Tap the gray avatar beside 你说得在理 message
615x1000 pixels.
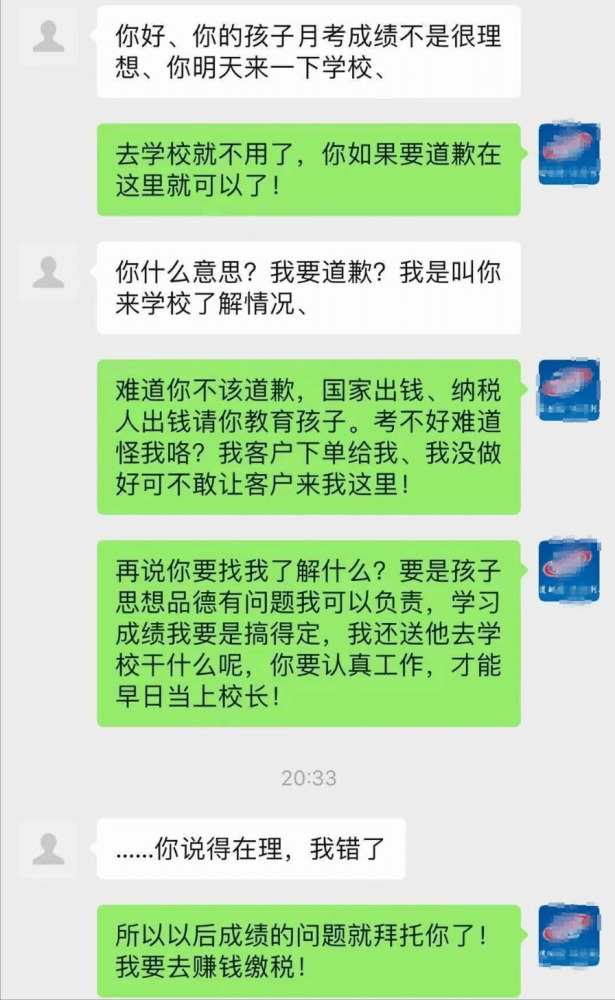click(48, 849)
